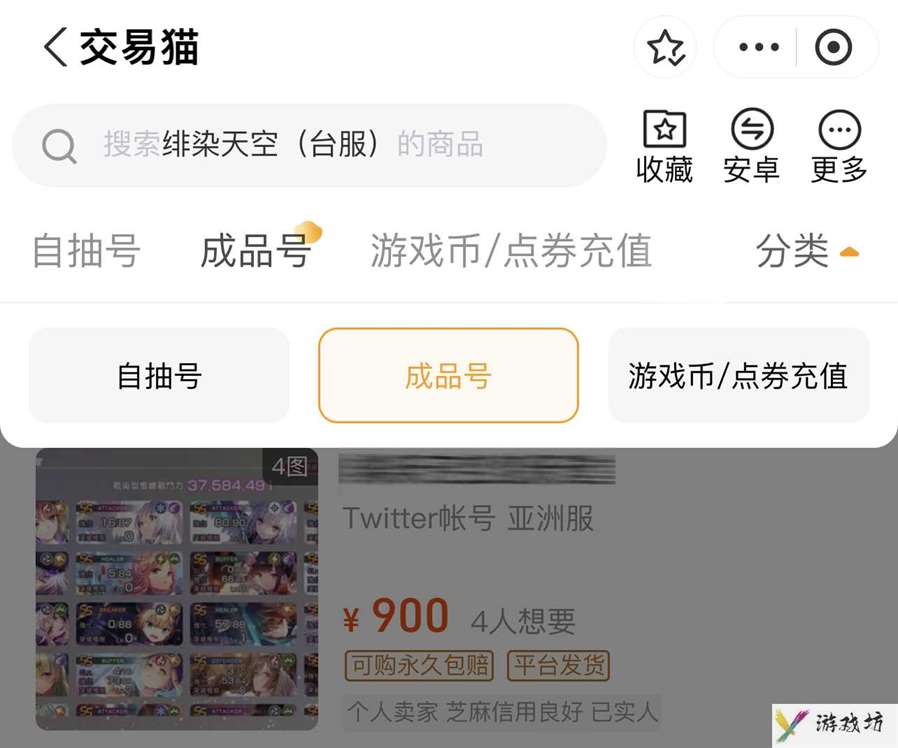Close the mini program
This screenshot has height=748, width=898.
click(x=833, y=47)
